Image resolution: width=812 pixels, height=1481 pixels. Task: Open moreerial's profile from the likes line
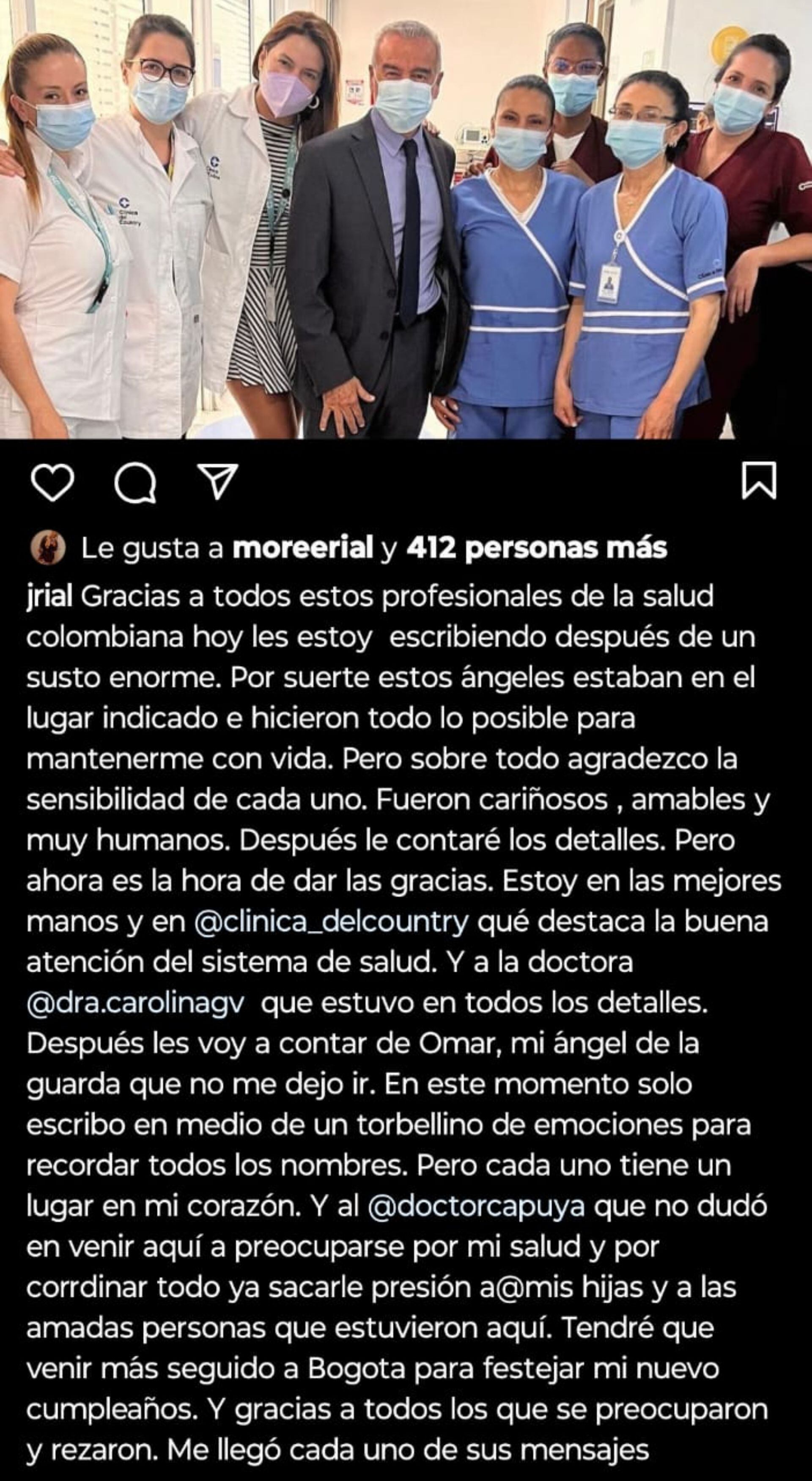303,548
